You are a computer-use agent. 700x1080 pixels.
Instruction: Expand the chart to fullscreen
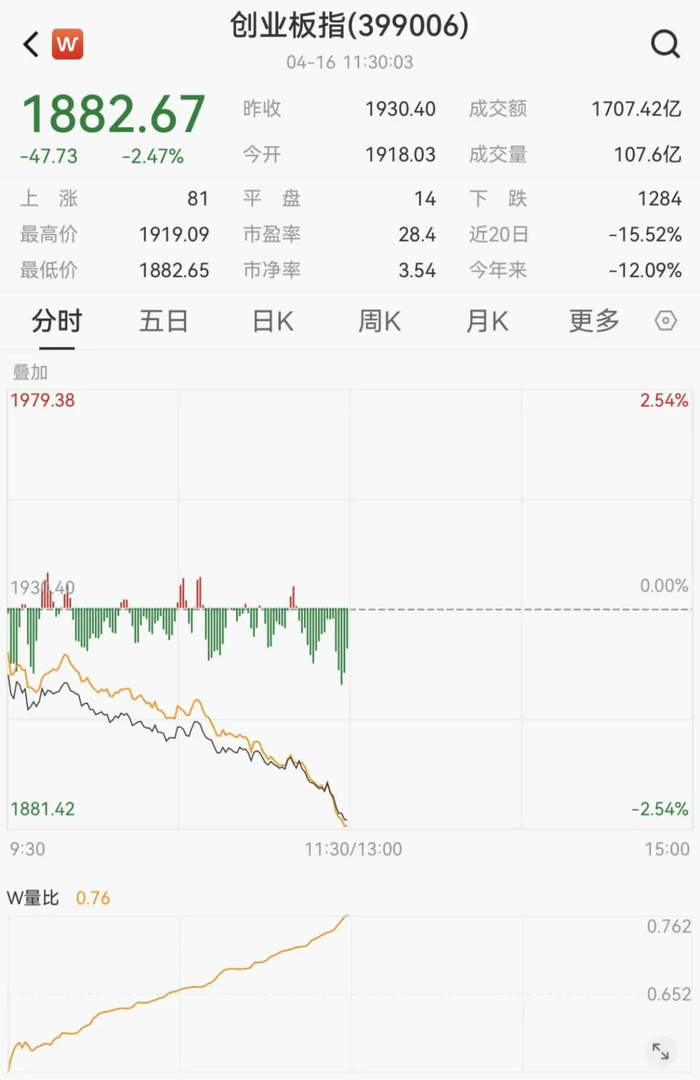661,1051
